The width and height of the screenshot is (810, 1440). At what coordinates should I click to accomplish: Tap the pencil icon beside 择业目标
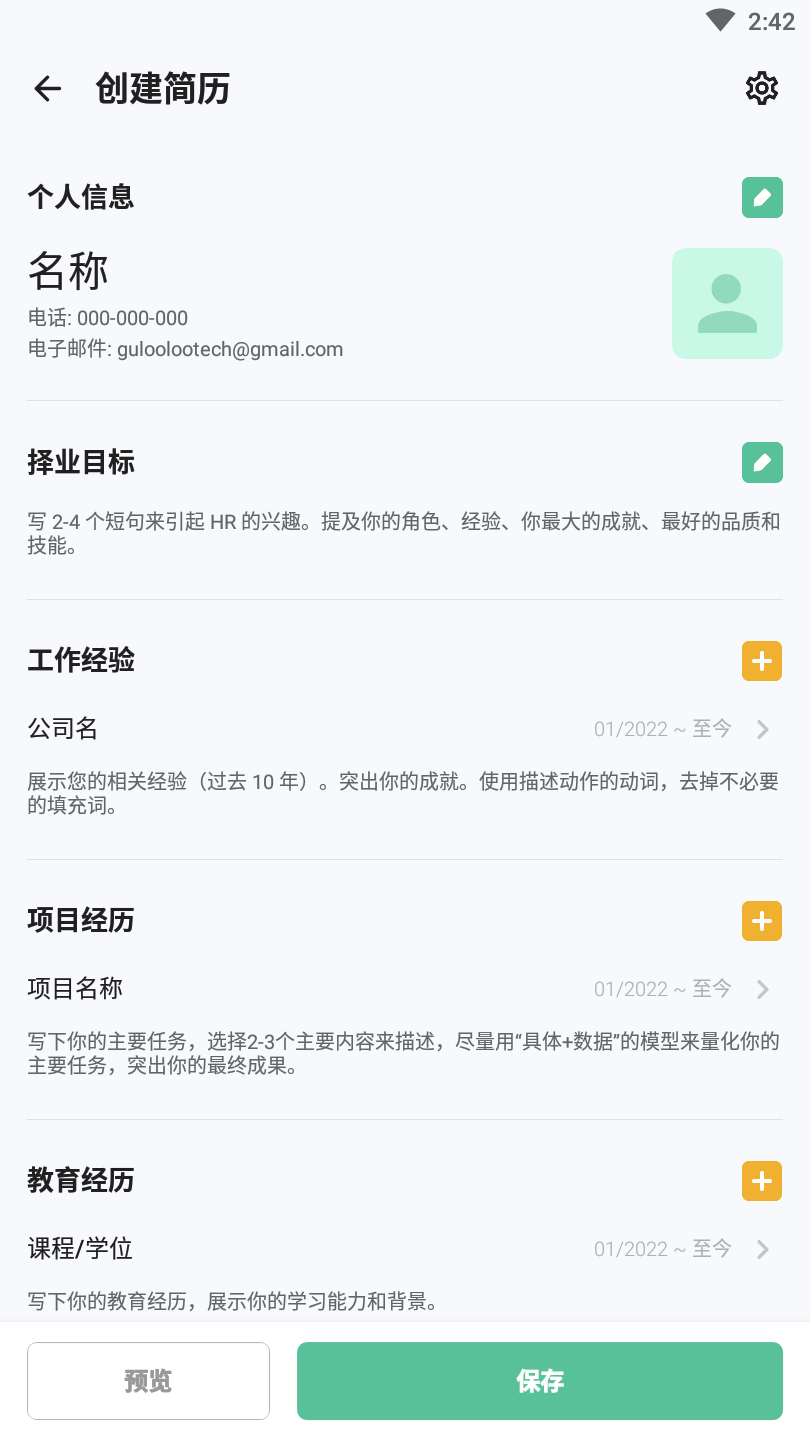click(762, 462)
